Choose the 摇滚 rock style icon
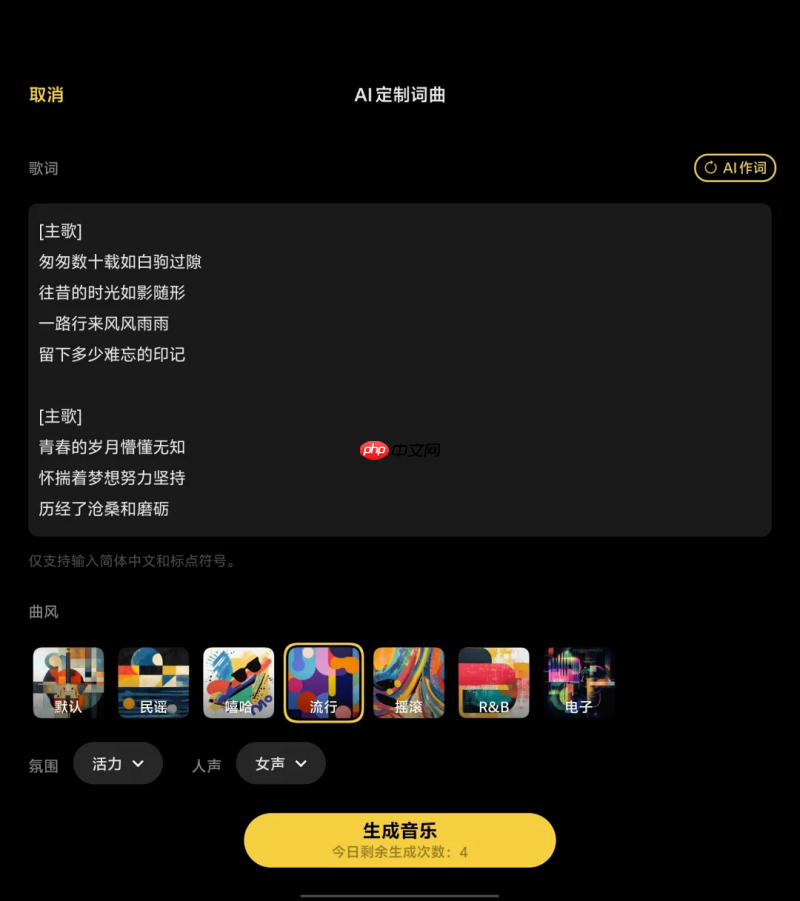 (x=409, y=683)
